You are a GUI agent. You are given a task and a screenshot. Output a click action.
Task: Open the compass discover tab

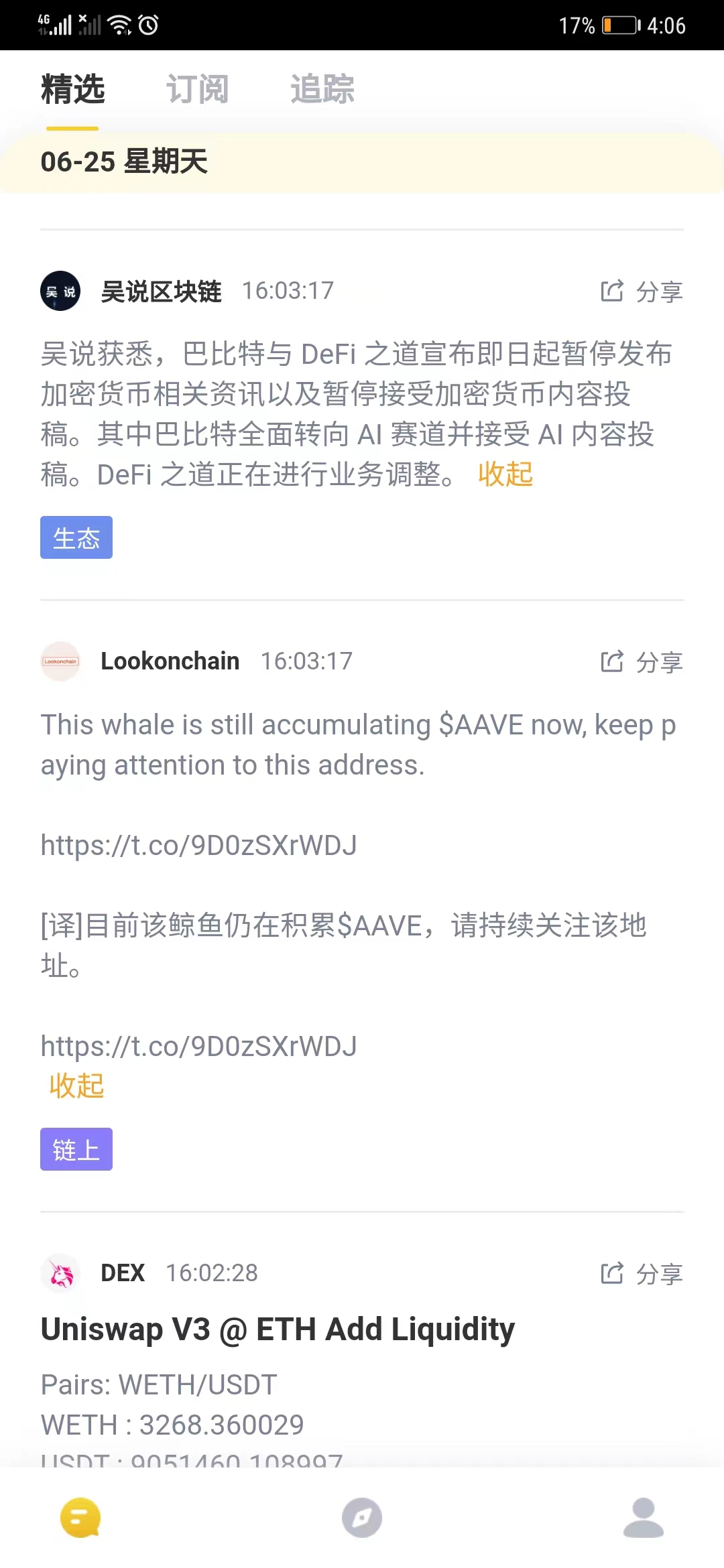[x=362, y=1518]
